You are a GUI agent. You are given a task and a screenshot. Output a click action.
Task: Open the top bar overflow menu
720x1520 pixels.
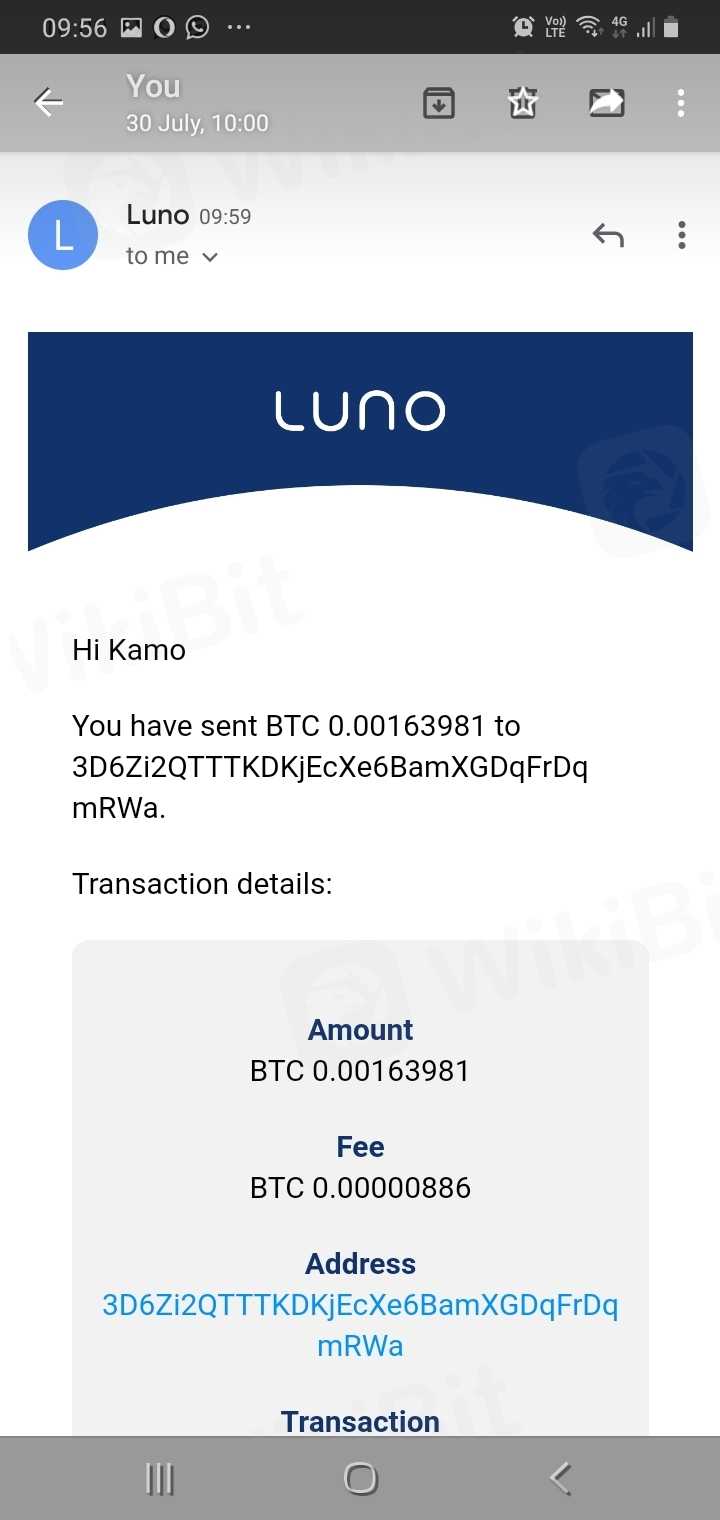coord(681,102)
